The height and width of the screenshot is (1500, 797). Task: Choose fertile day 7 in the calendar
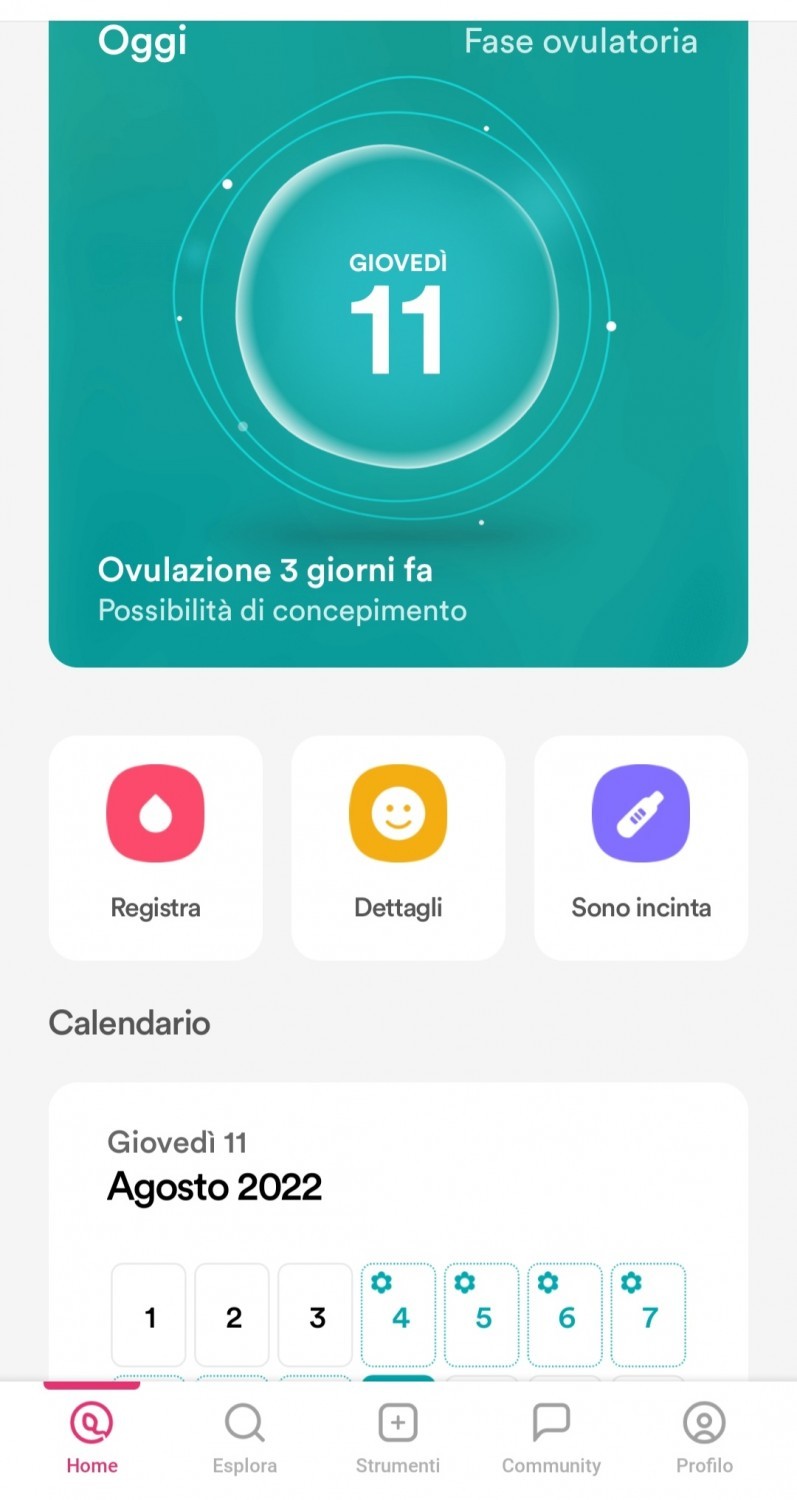click(x=649, y=1315)
